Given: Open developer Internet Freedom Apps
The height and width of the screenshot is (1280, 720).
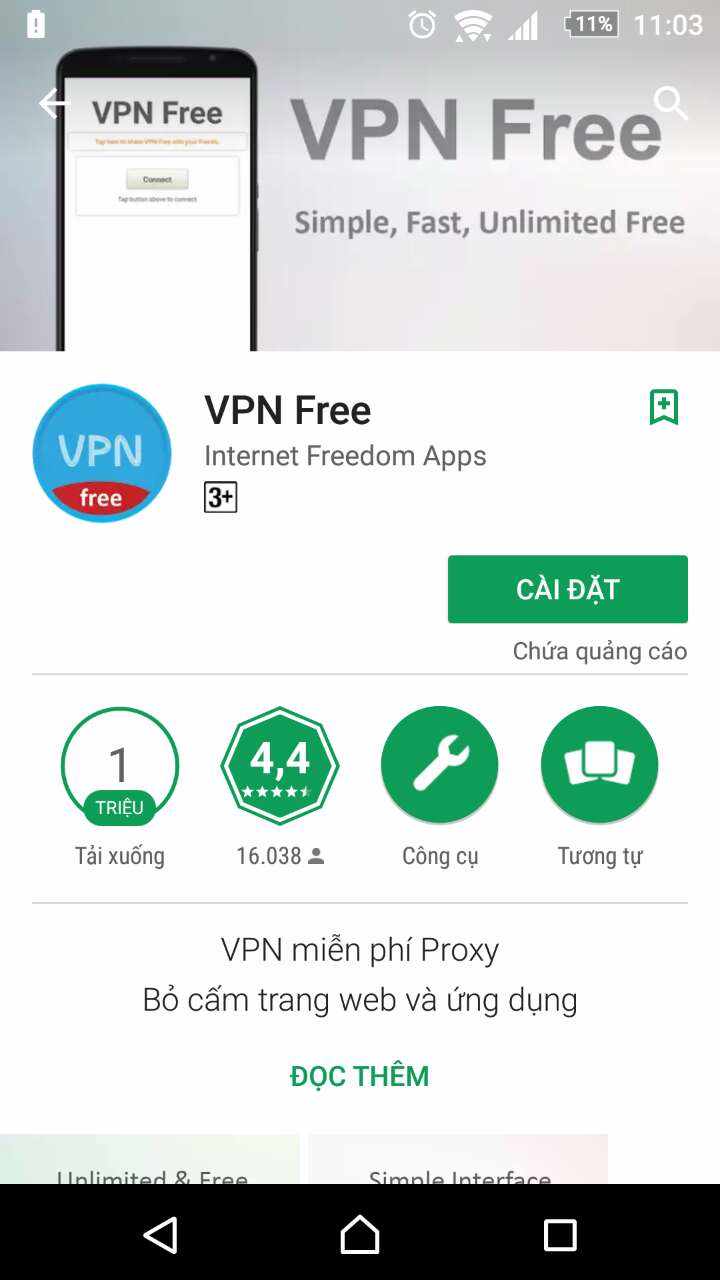Looking at the screenshot, I should point(345,456).
